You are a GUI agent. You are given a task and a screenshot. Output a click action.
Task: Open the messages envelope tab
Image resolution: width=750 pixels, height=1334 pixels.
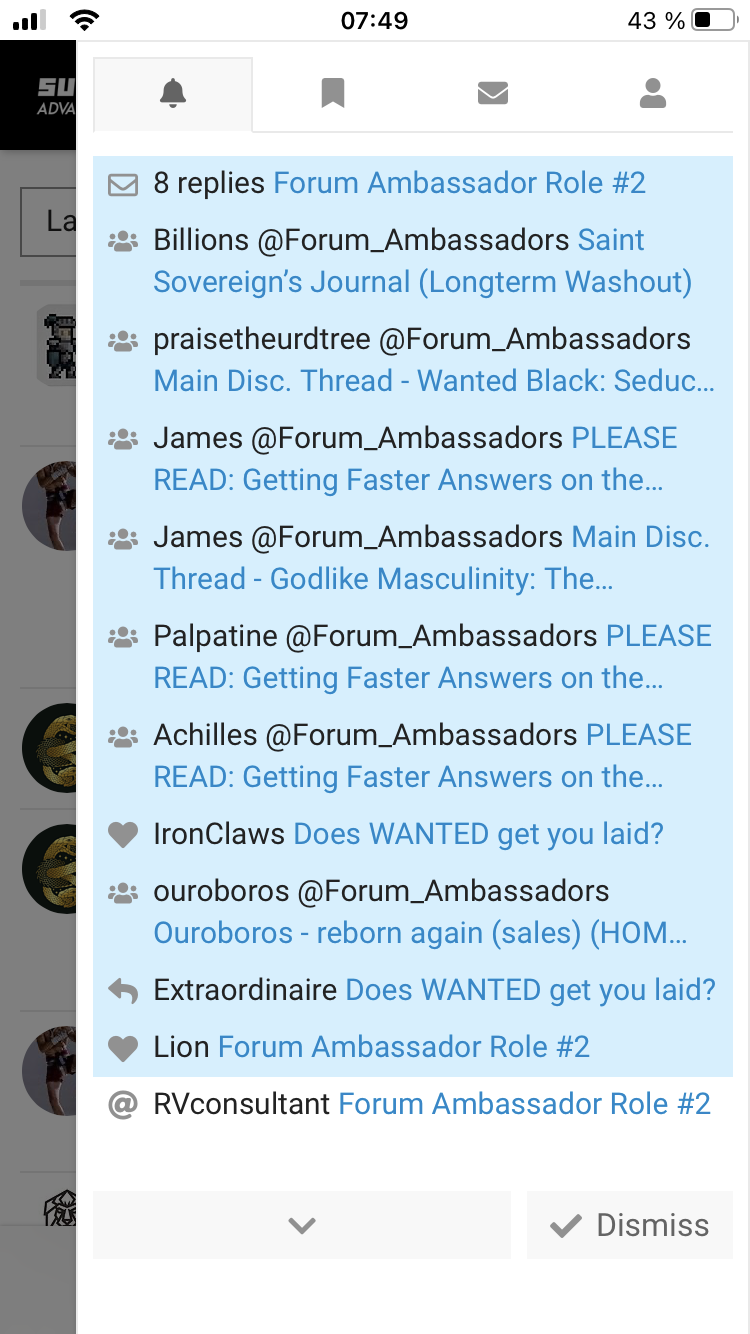[493, 94]
